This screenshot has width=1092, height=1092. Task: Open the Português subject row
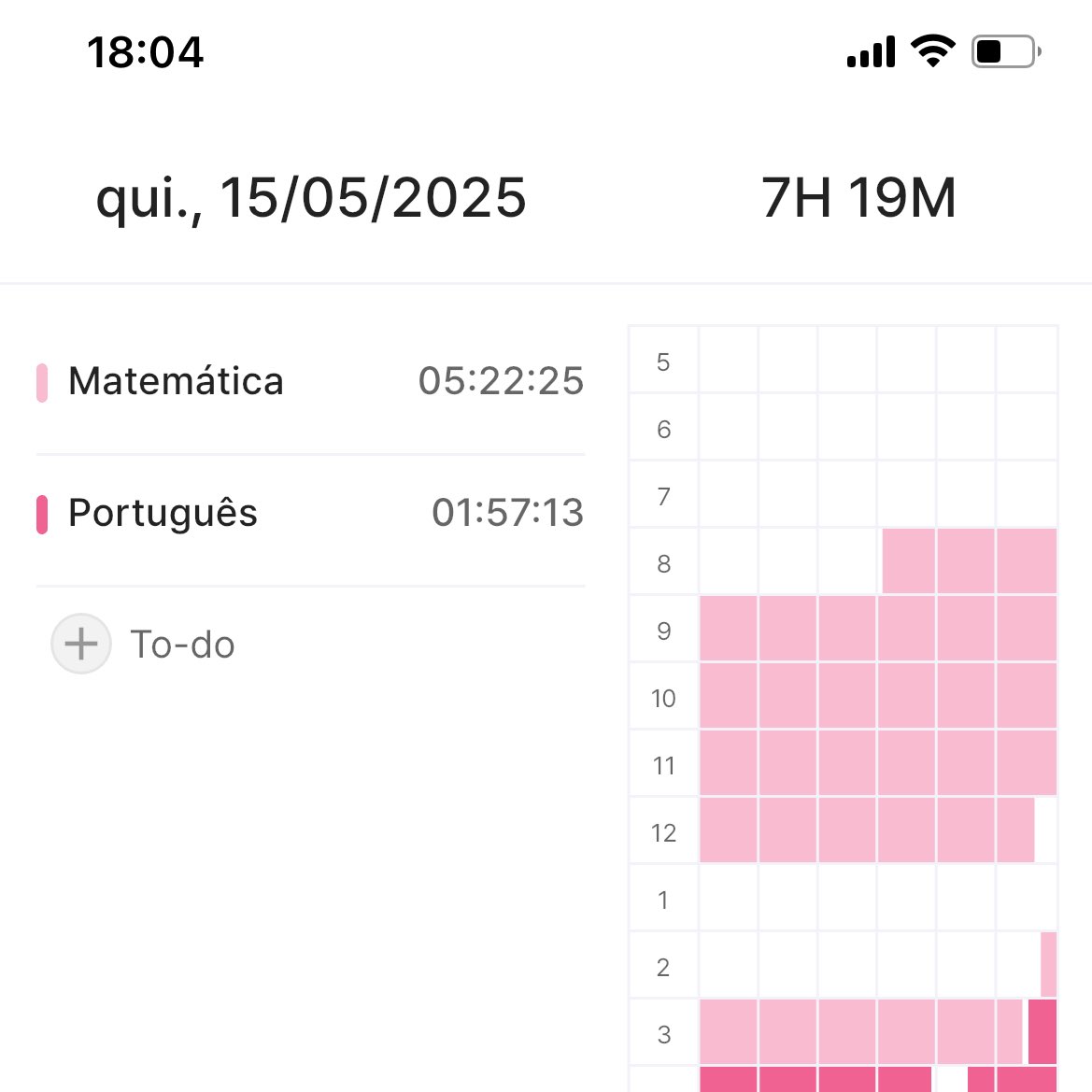(311, 513)
